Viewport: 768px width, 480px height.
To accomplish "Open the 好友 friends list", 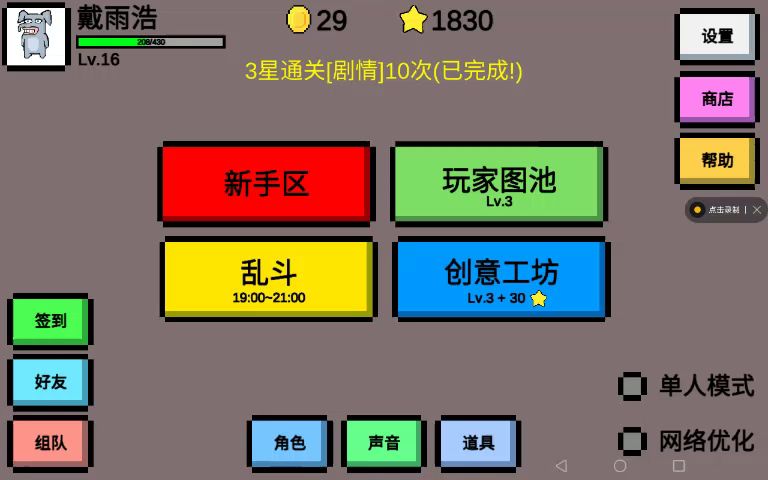I will pyautogui.click(x=50, y=382).
